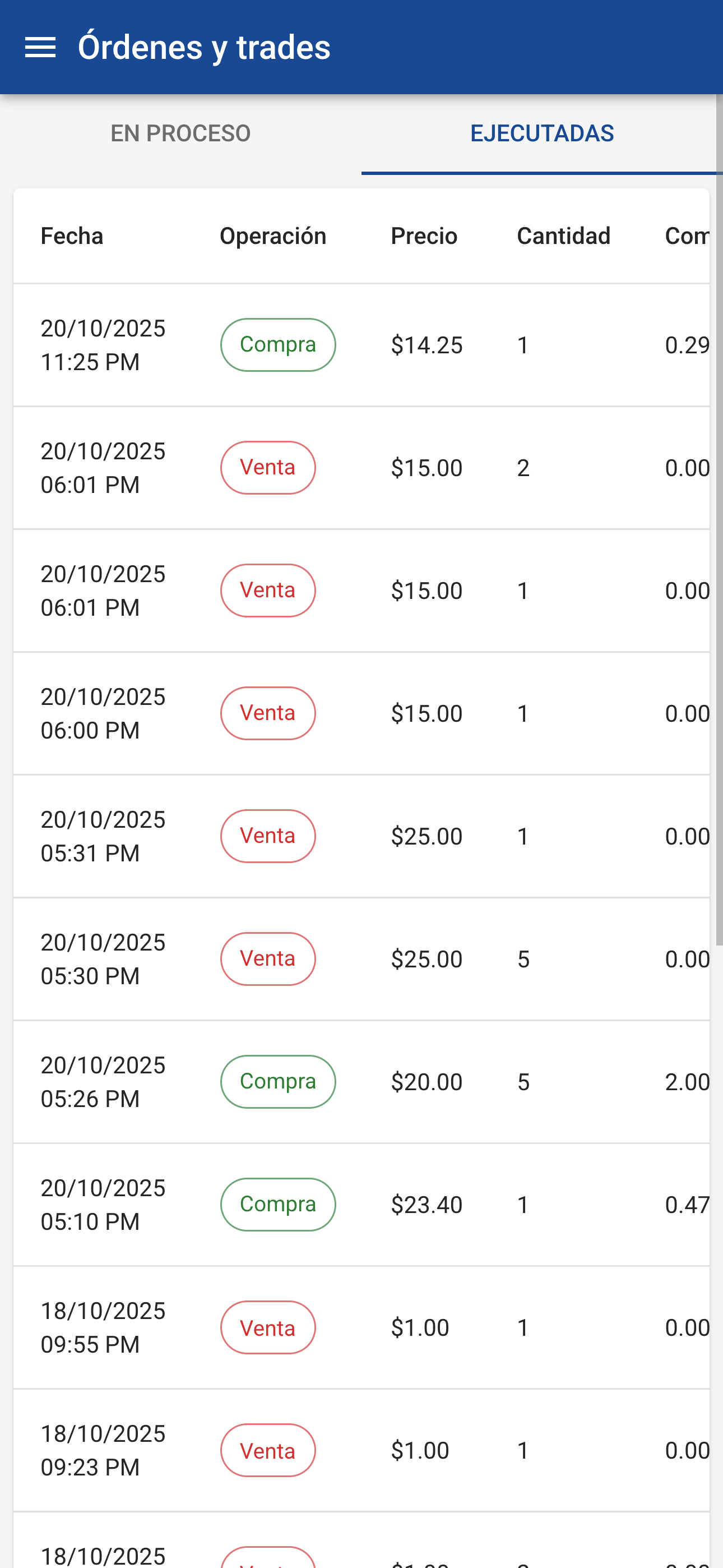723x1568 pixels.
Task: Click the Venta trade from 18/10/2025 09:23 PM
Action: [361, 1451]
